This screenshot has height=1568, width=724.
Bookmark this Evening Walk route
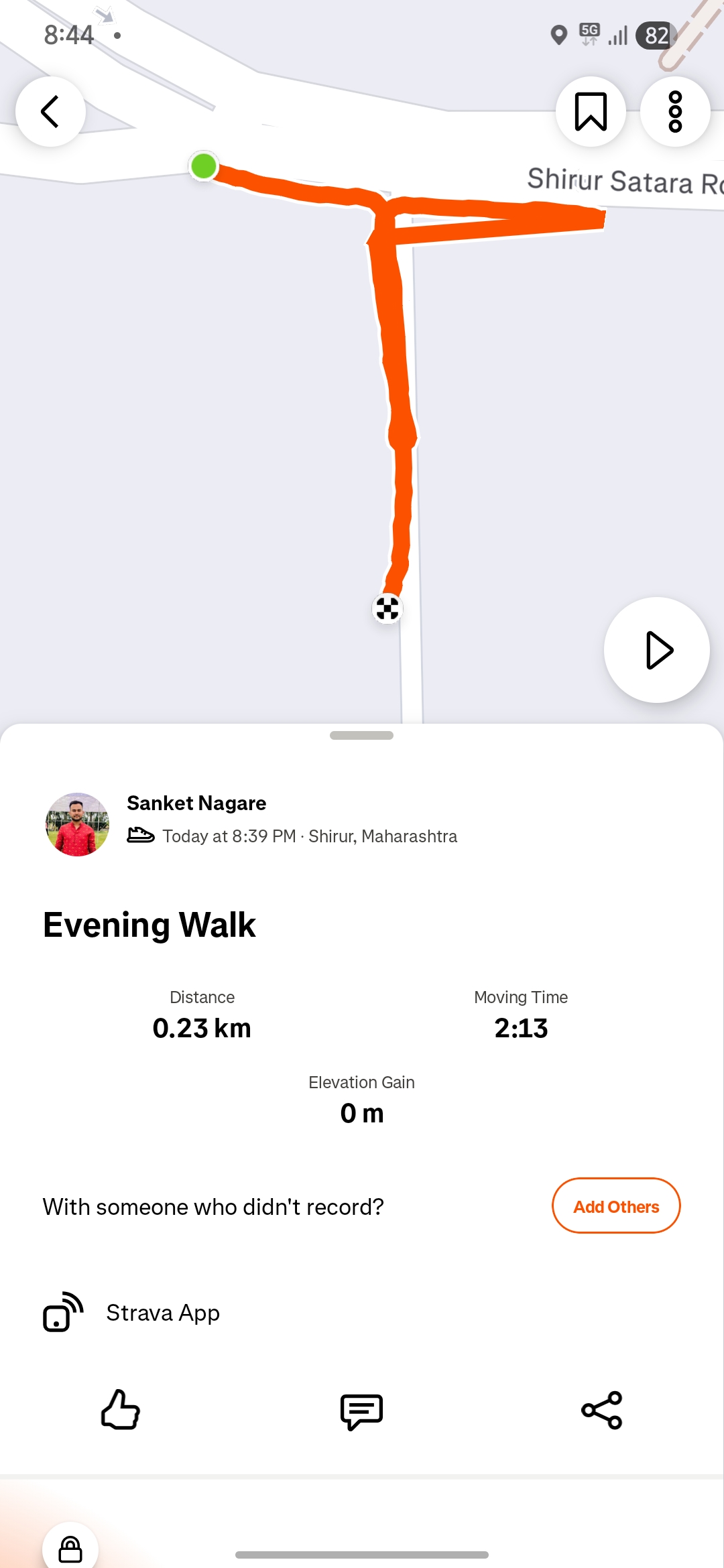pos(591,111)
